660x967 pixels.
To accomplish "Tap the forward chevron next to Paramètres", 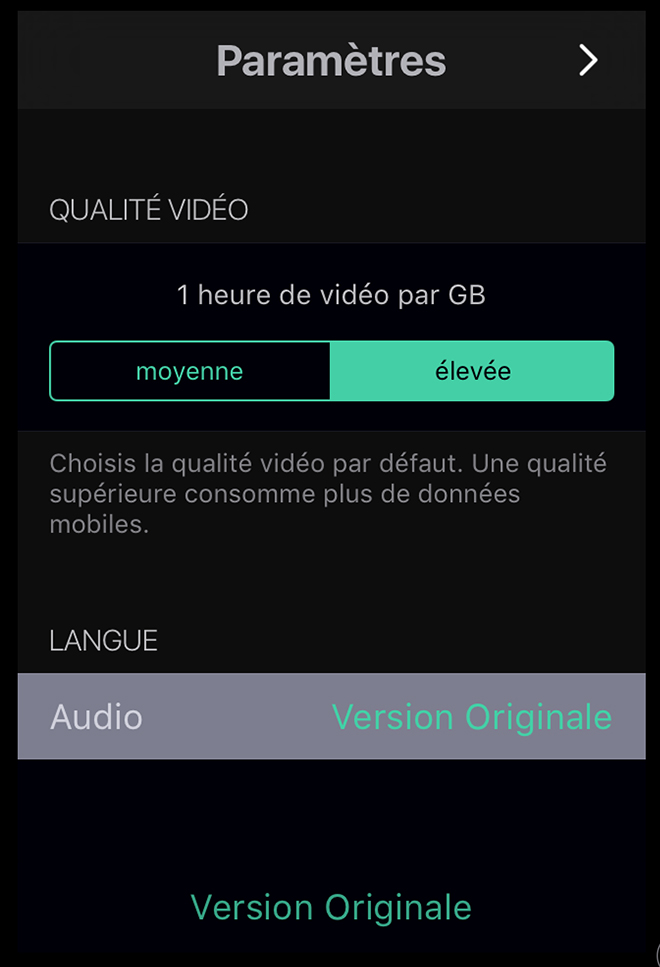I will coord(588,61).
